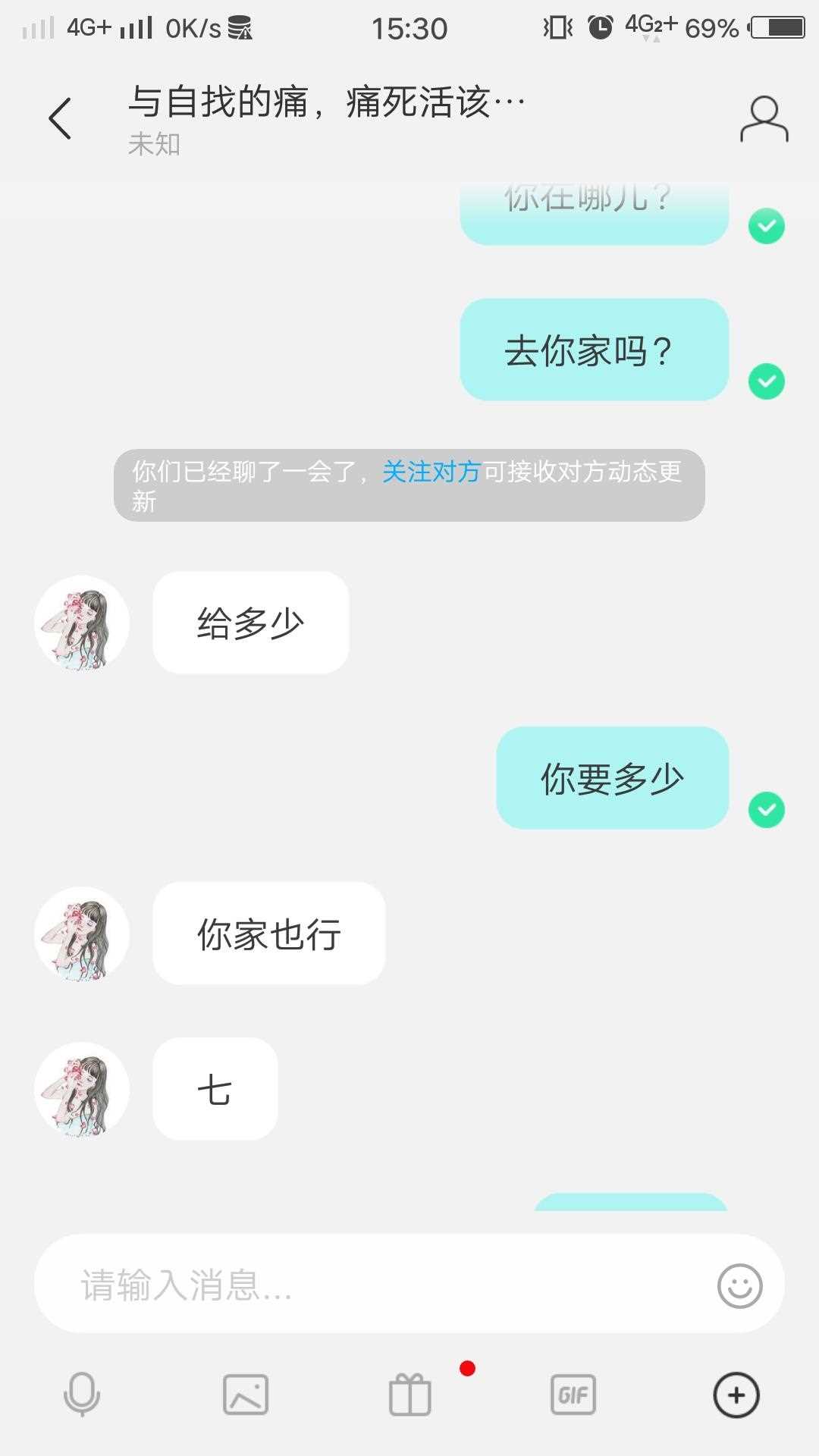This screenshot has height=1456, width=819.
Task: Attach a picture from gallery
Action: click(245, 1395)
